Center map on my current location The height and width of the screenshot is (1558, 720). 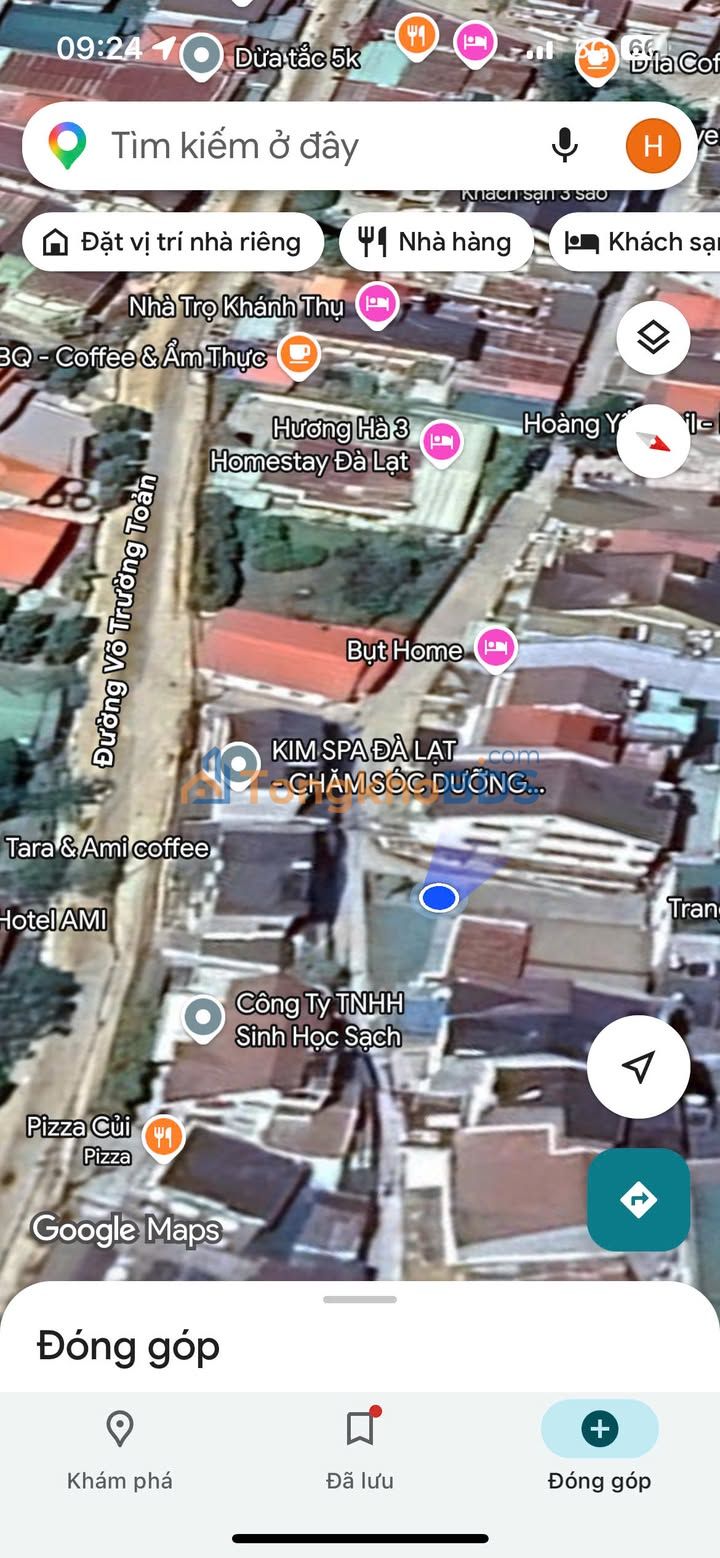638,1066
